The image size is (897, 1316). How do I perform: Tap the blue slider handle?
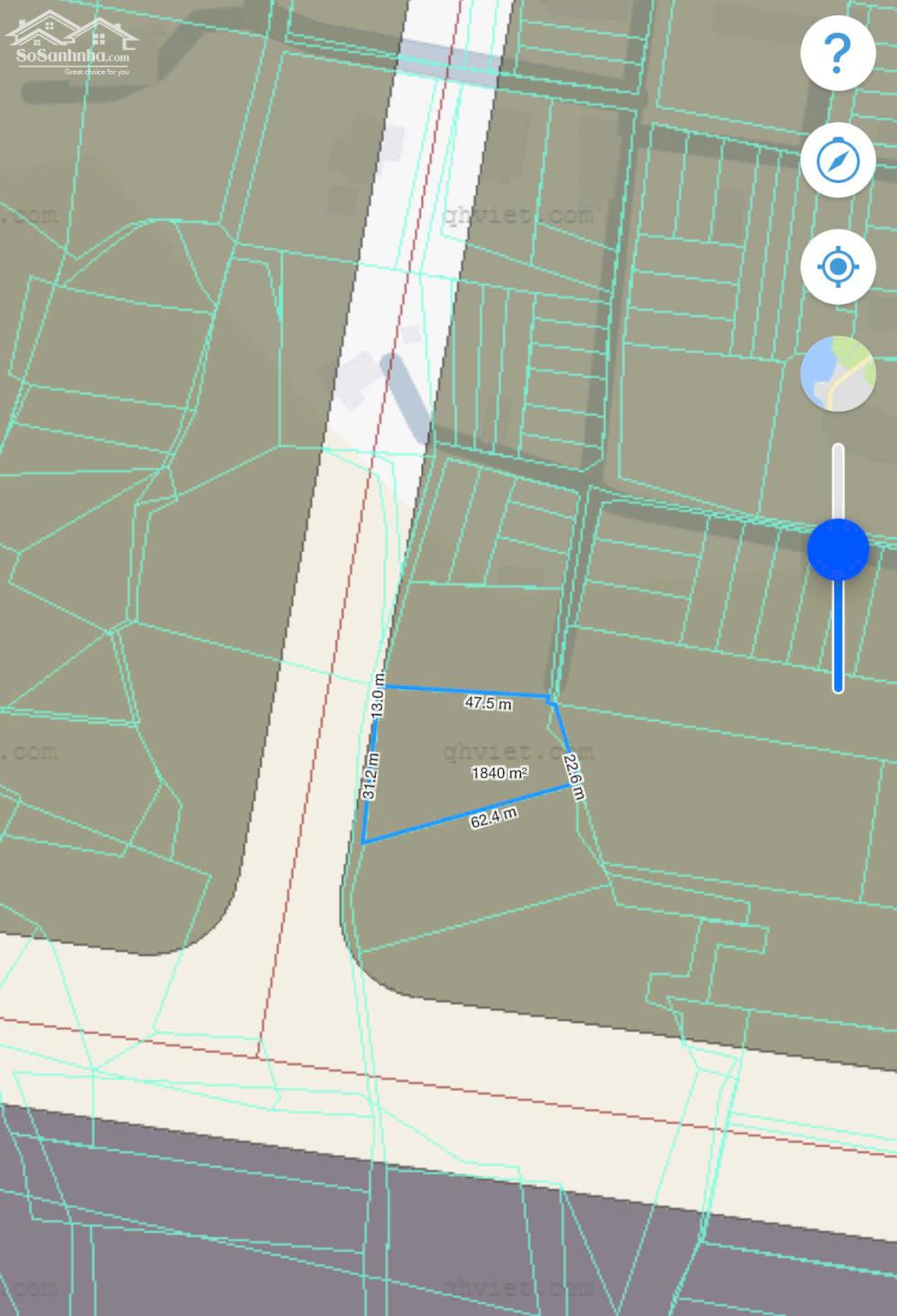coord(838,549)
